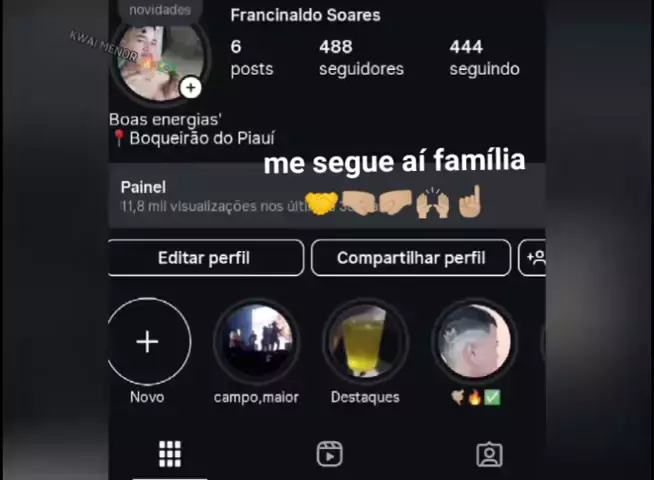Open the Destaques highlight

pos(365,342)
